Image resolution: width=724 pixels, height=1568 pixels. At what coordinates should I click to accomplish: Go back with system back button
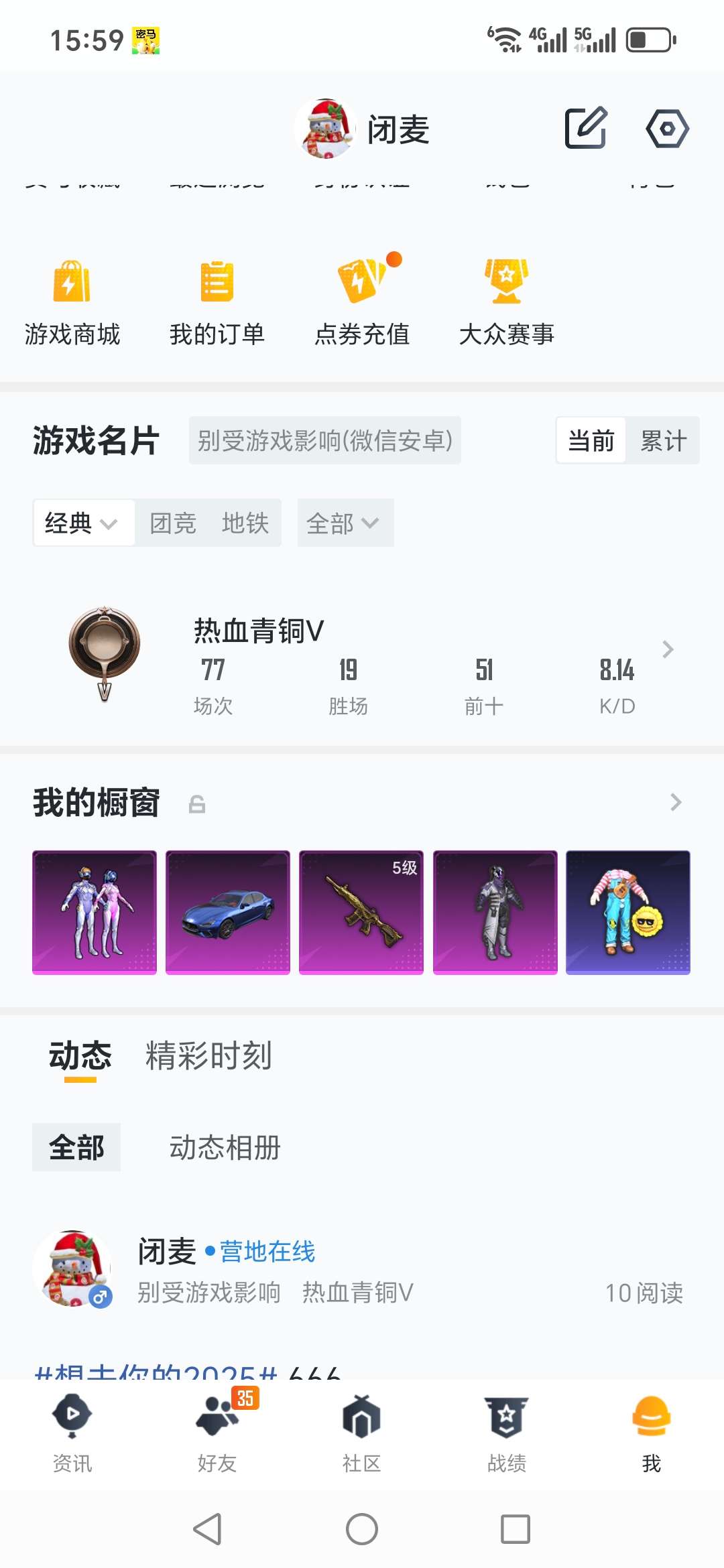click(x=207, y=1529)
